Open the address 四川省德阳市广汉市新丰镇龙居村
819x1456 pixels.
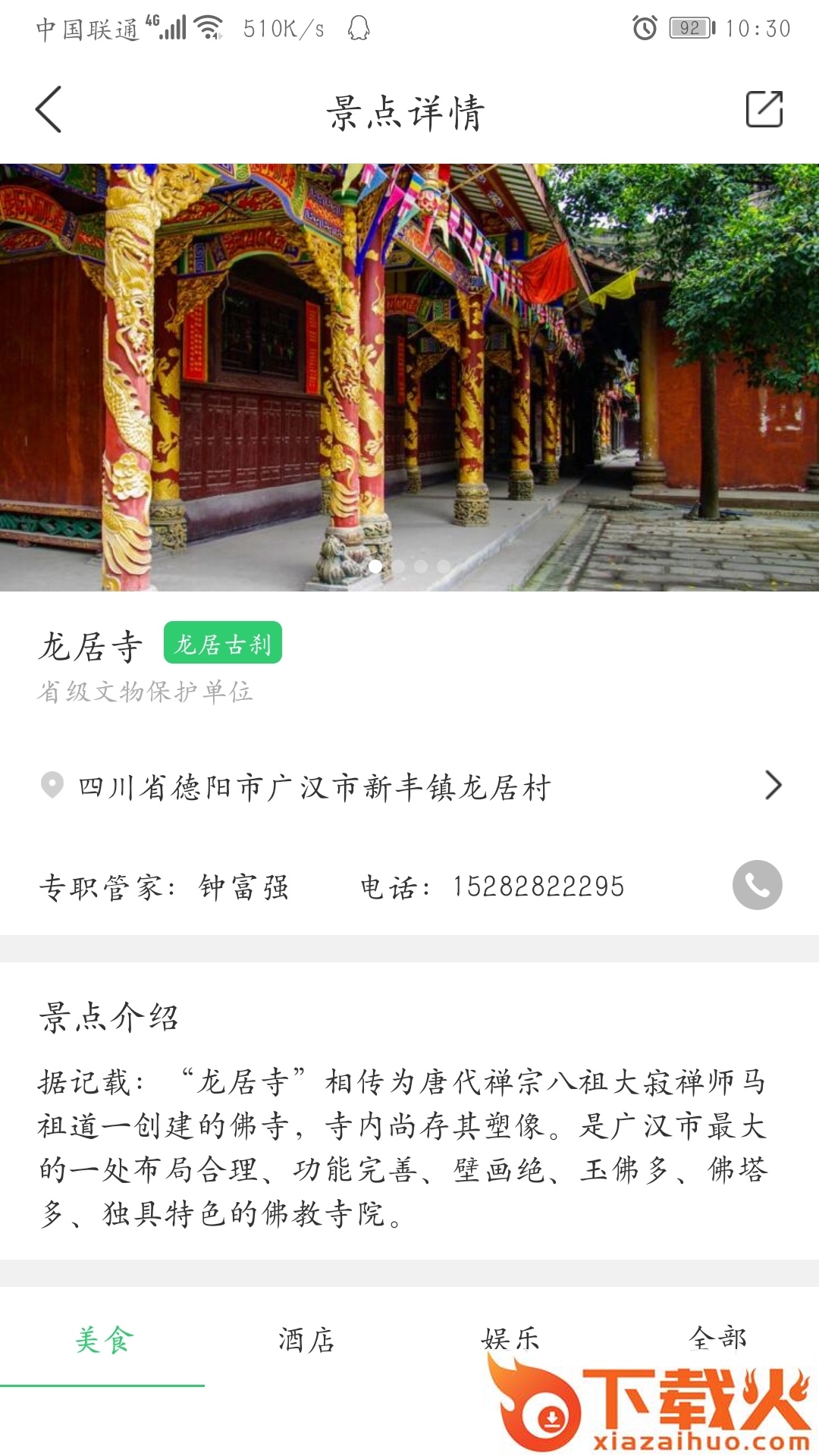point(409,786)
